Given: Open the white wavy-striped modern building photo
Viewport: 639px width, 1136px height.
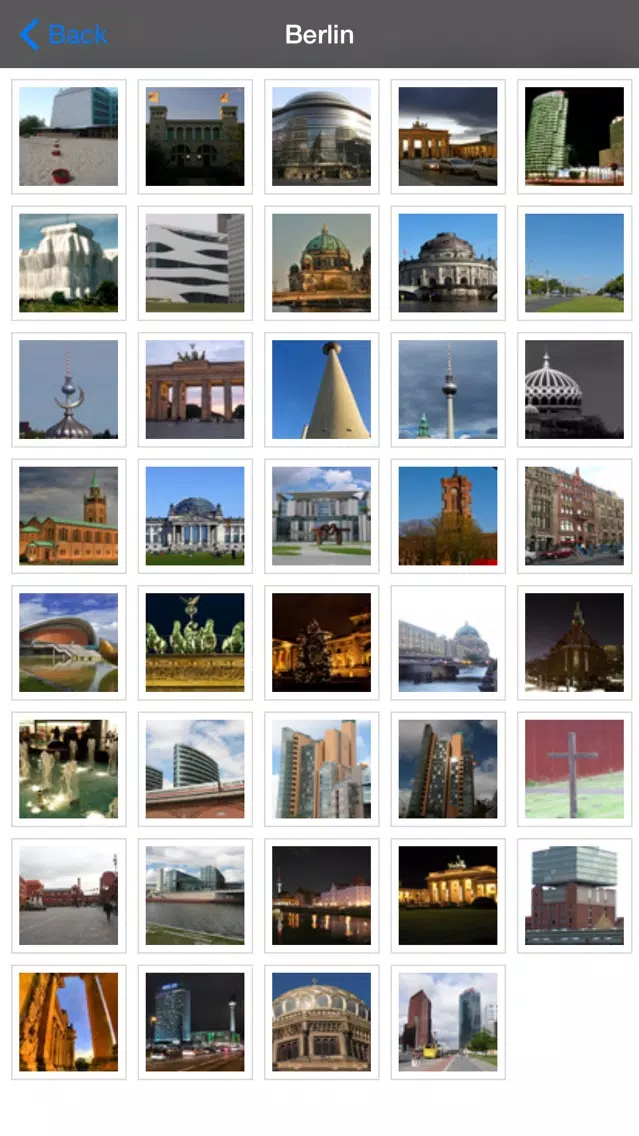Looking at the screenshot, I should pos(195,263).
